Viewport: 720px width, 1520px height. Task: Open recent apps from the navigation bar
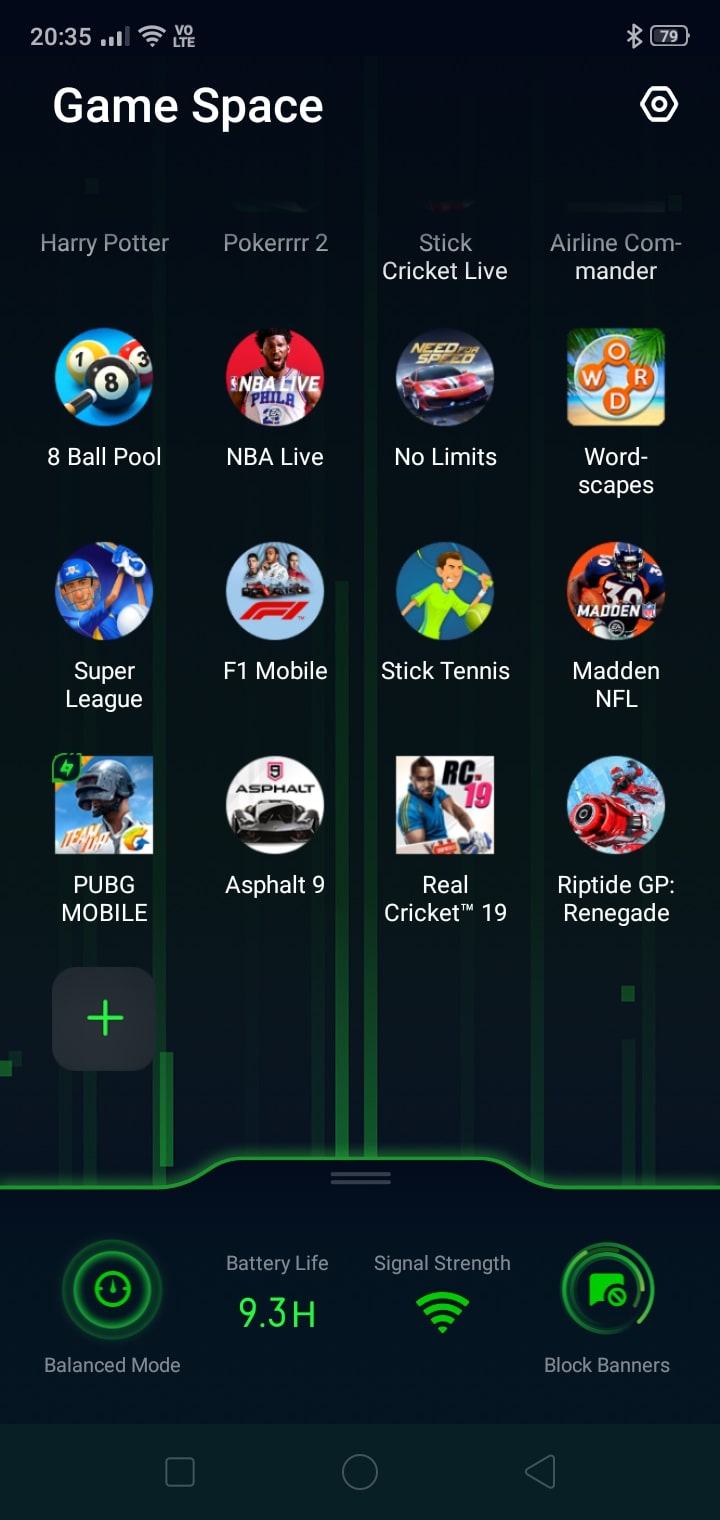point(180,1471)
